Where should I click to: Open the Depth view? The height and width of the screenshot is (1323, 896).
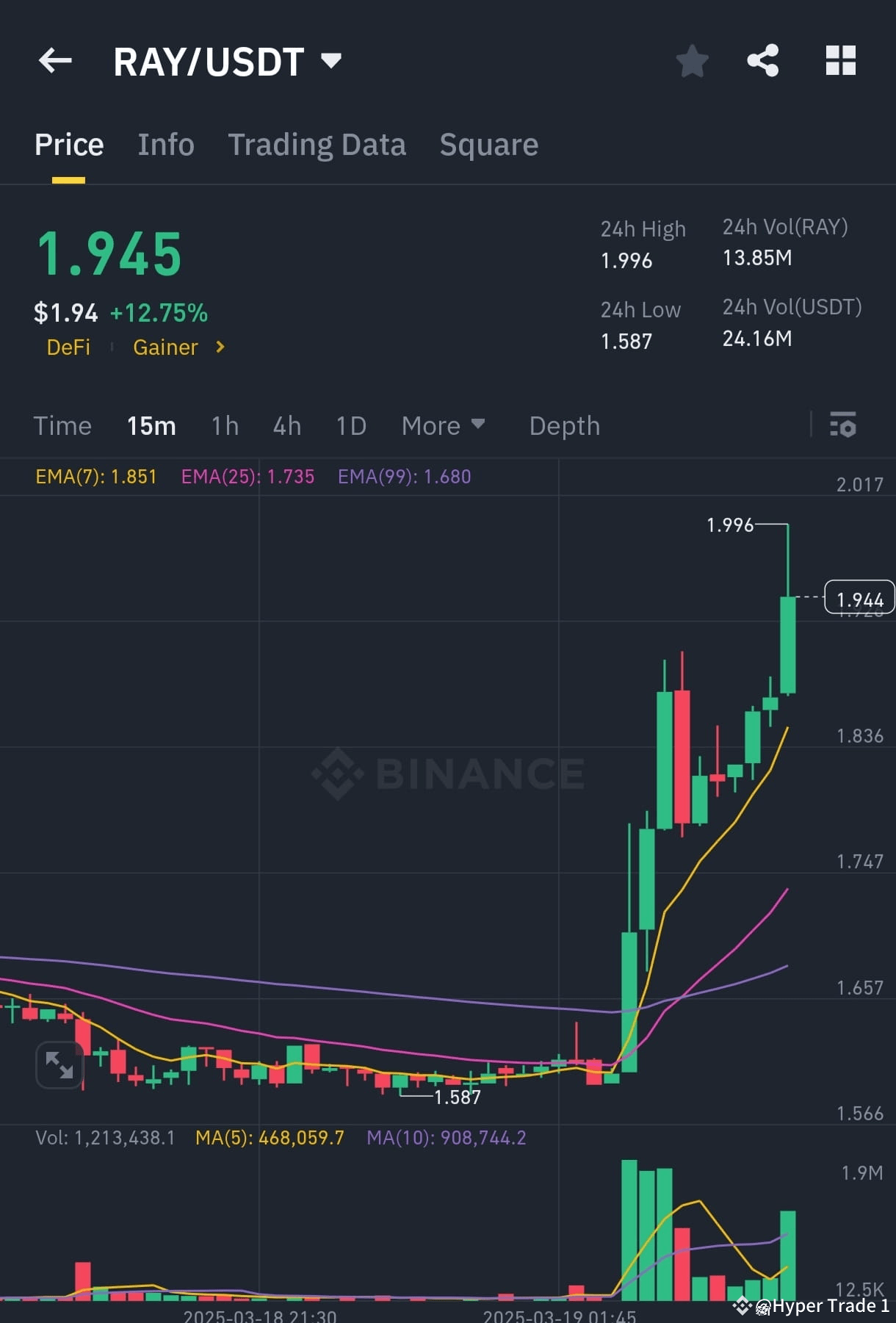click(x=563, y=425)
